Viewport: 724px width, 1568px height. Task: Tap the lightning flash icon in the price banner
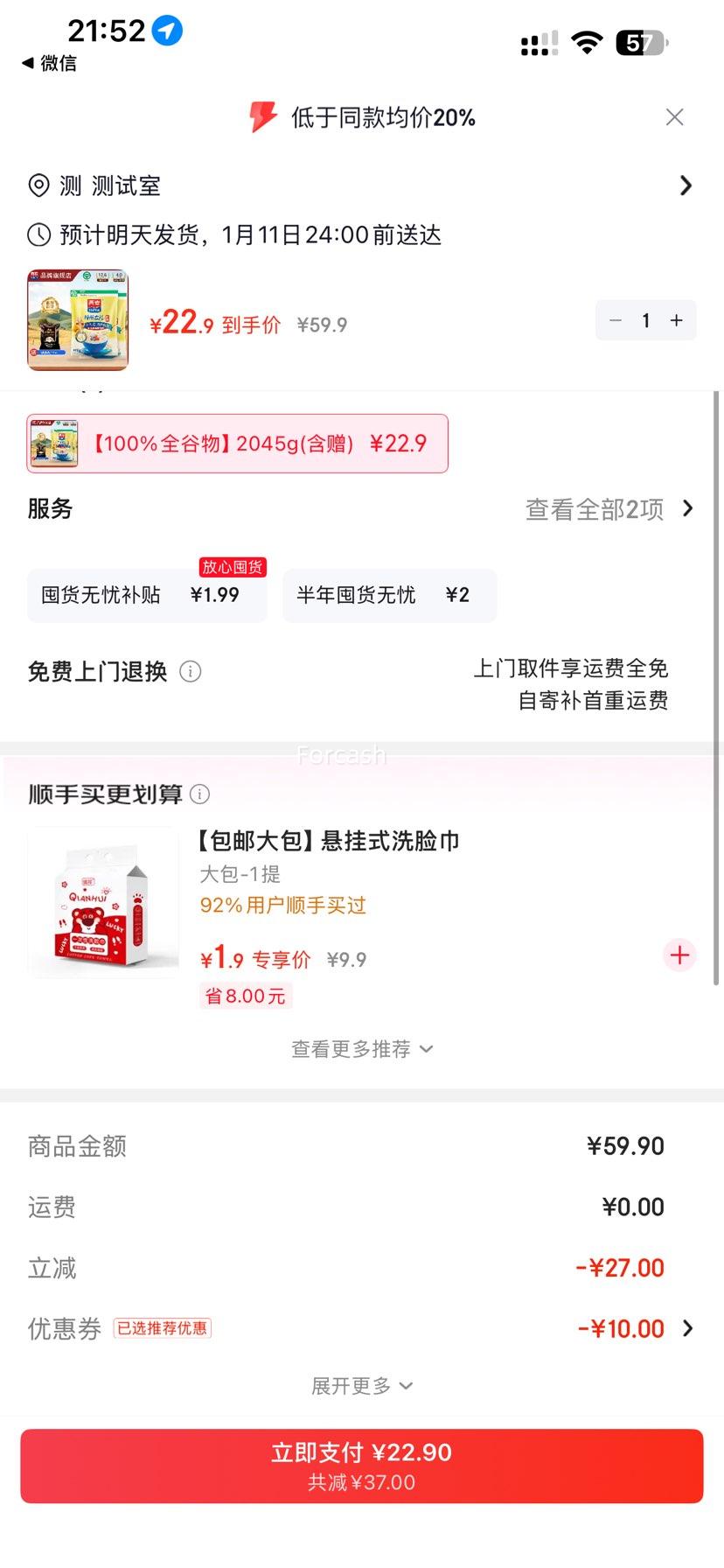261,116
